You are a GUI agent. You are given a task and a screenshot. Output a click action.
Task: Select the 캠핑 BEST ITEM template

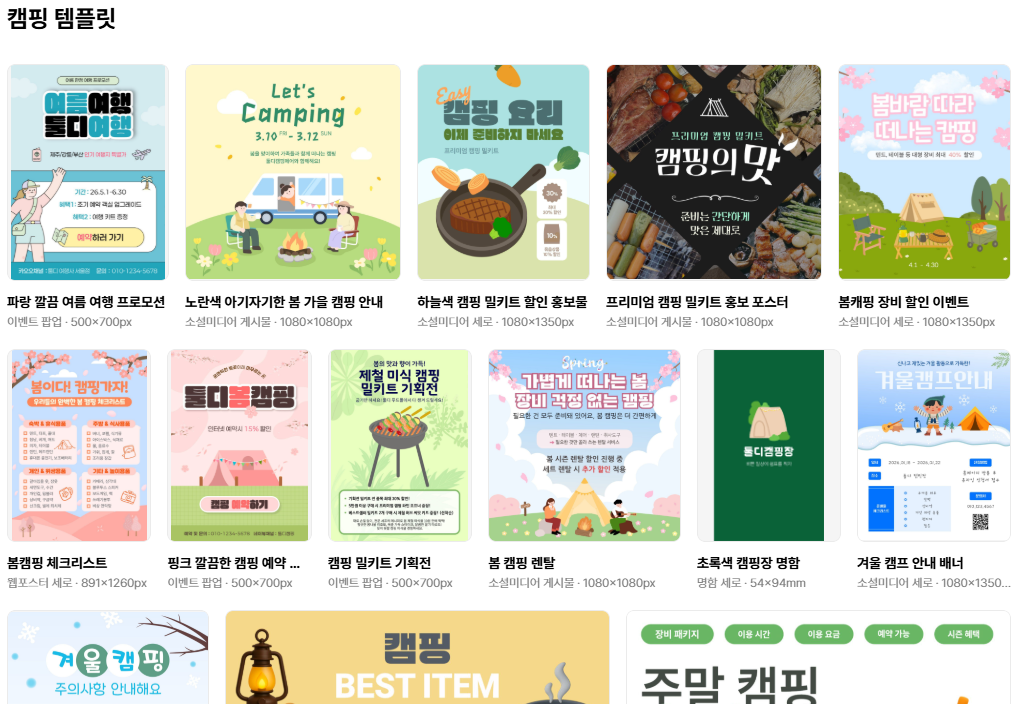417,658
